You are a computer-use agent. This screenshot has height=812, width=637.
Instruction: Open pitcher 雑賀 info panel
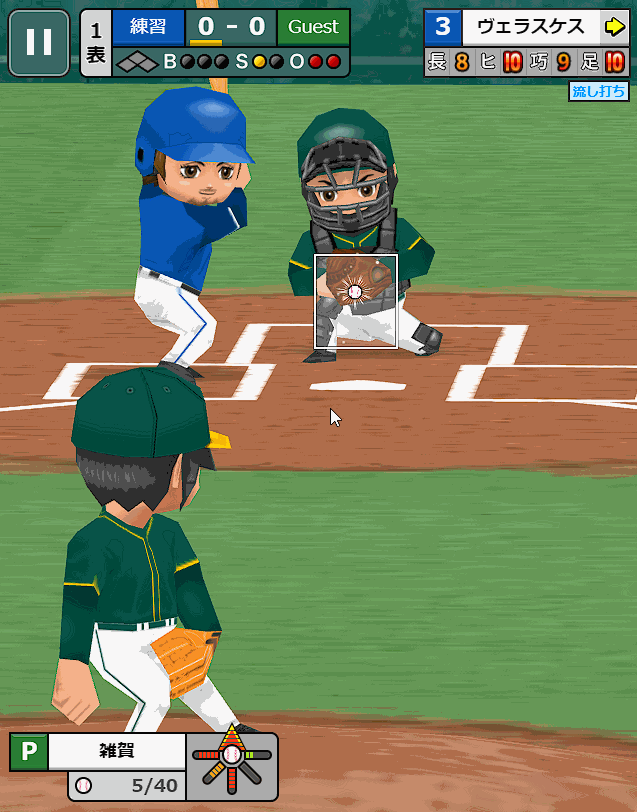[x=116, y=750]
